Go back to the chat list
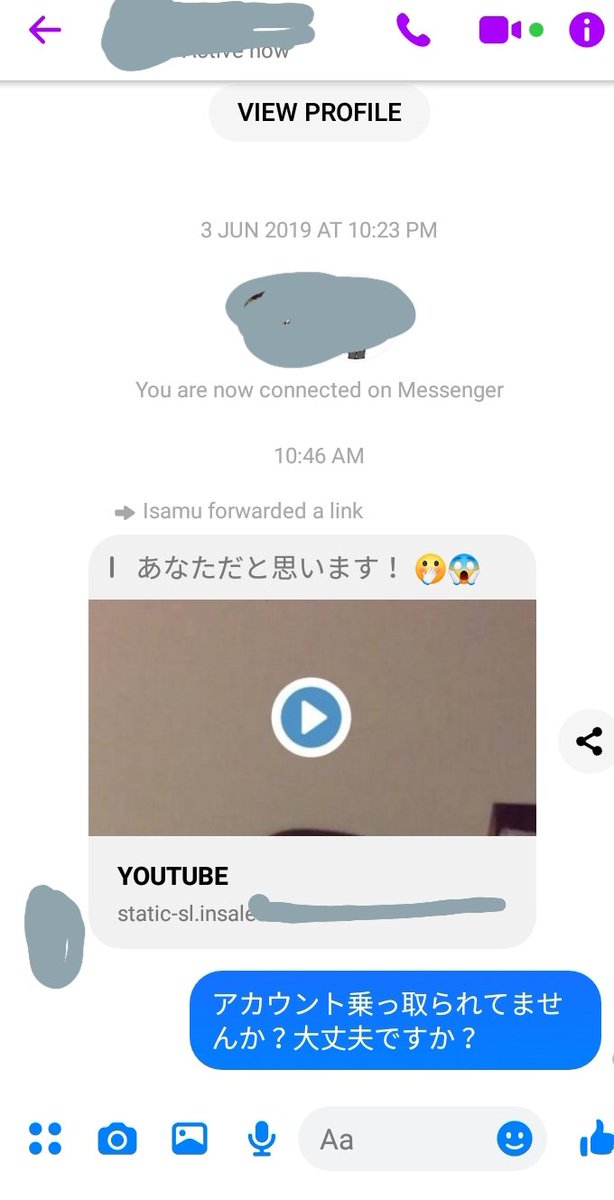The height and width of the screenshot is (1200, 614). click(45, 30)
